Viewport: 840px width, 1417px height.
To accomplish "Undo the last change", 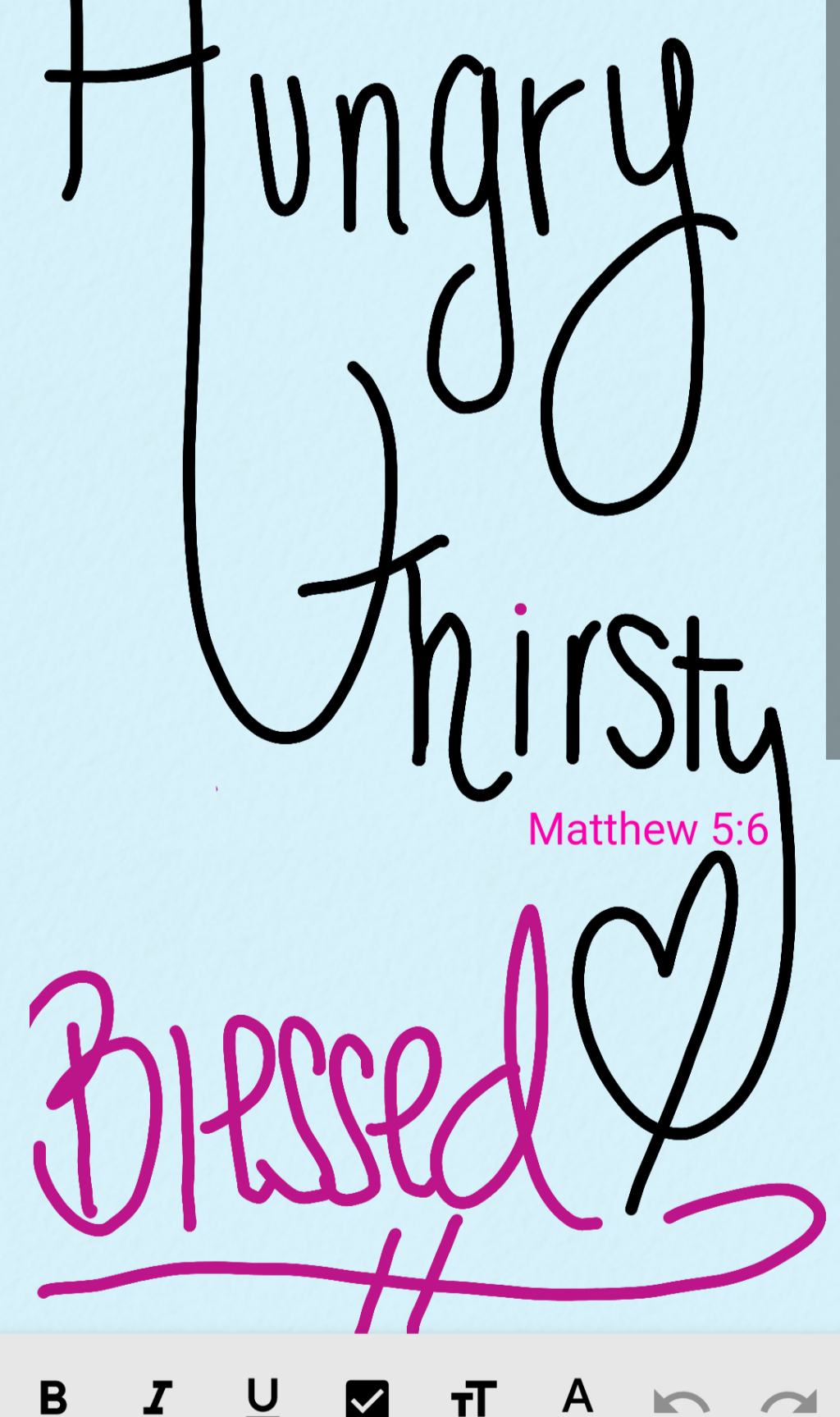I will tap(682, 1400).
